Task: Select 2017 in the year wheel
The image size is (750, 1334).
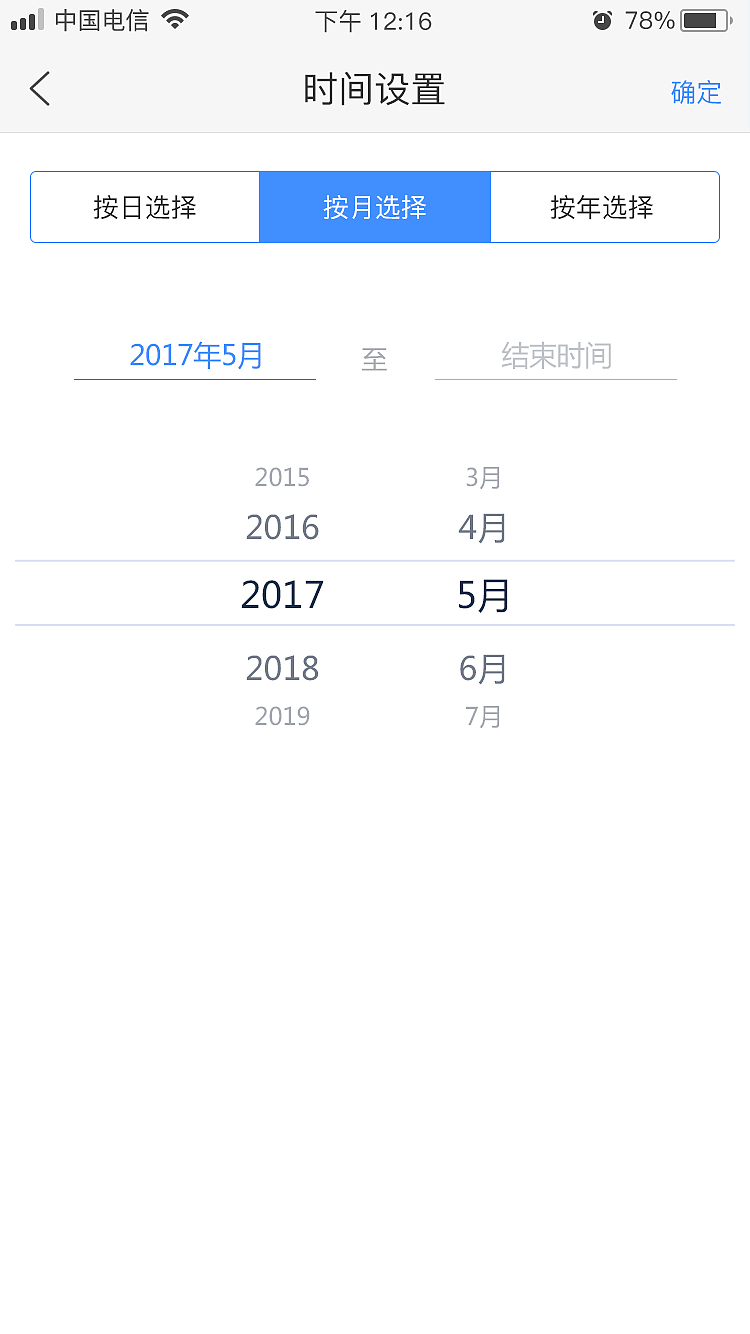Action: (x=282, y=593)
